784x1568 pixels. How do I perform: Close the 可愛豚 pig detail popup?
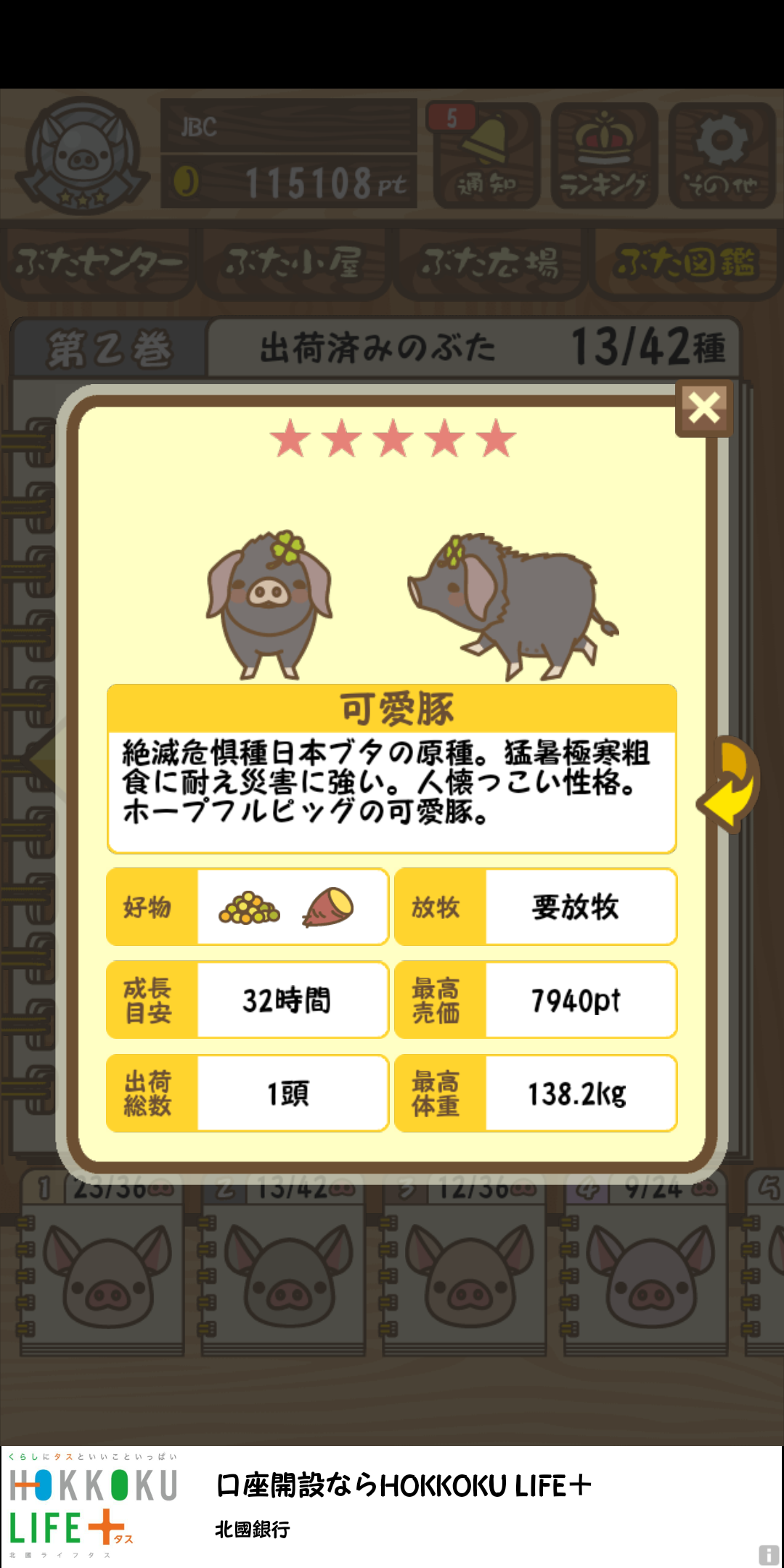[x=704, y=408]
